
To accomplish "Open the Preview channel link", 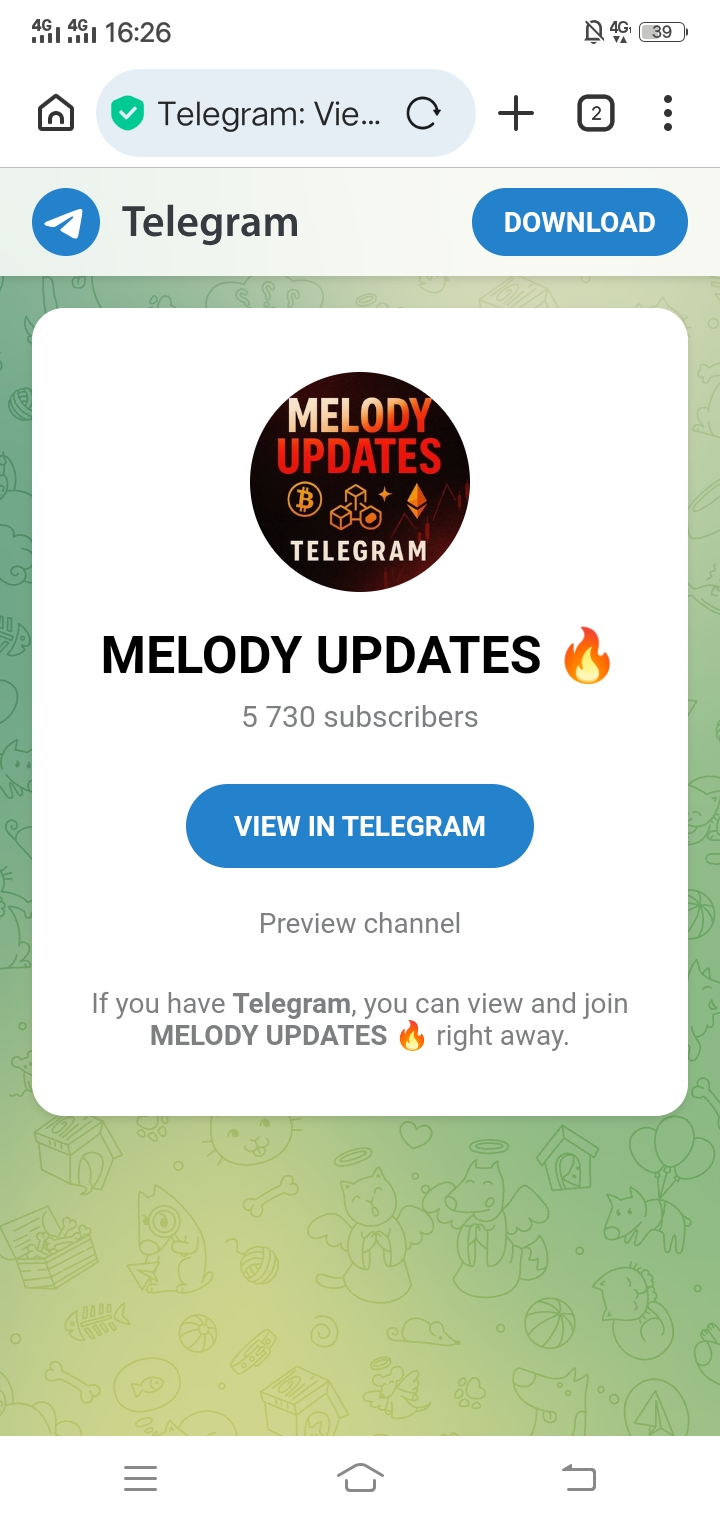I will coord(360,923).
